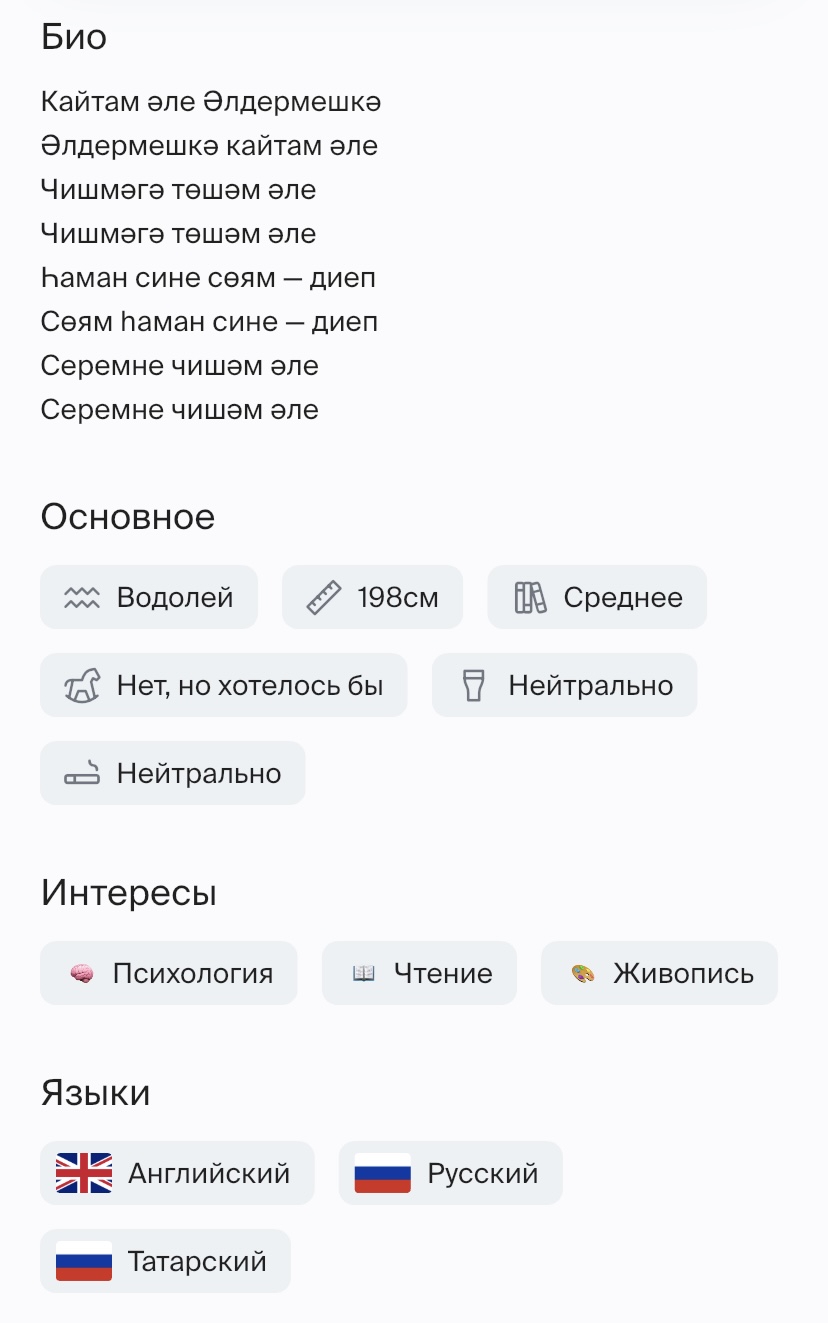The image size is (828, 1323).
Task: Tap the Водолей zodiac chip
Action: [149, 597]
